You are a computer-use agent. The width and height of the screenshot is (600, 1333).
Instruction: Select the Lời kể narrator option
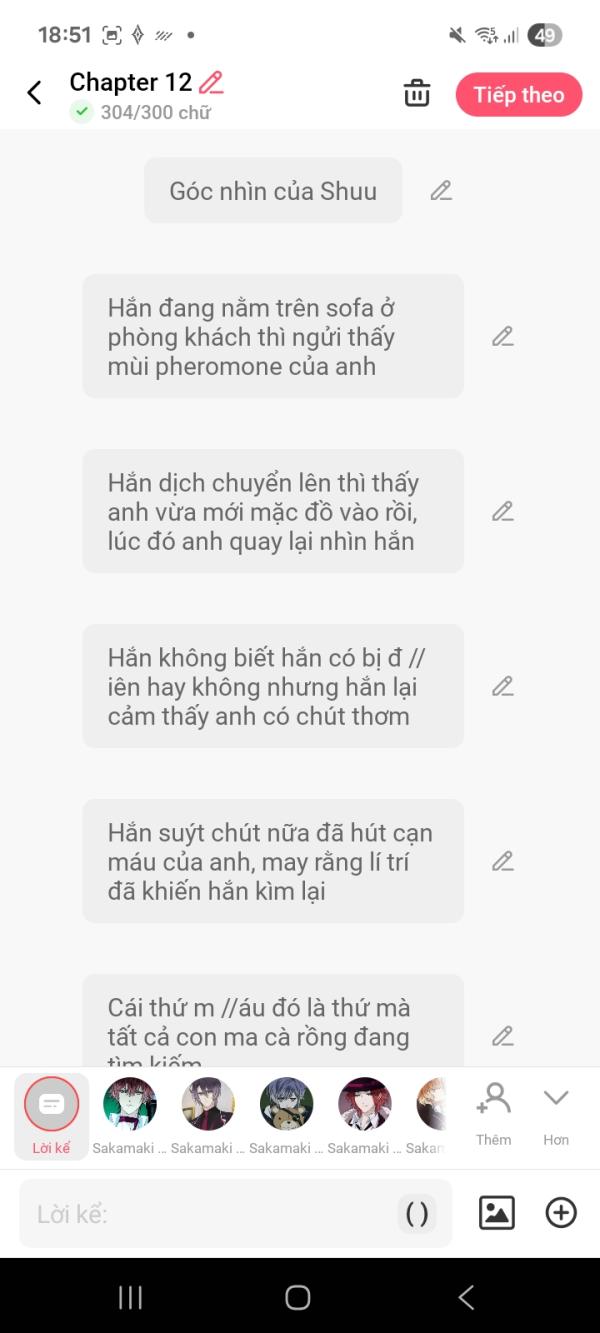coord(51,1116)
